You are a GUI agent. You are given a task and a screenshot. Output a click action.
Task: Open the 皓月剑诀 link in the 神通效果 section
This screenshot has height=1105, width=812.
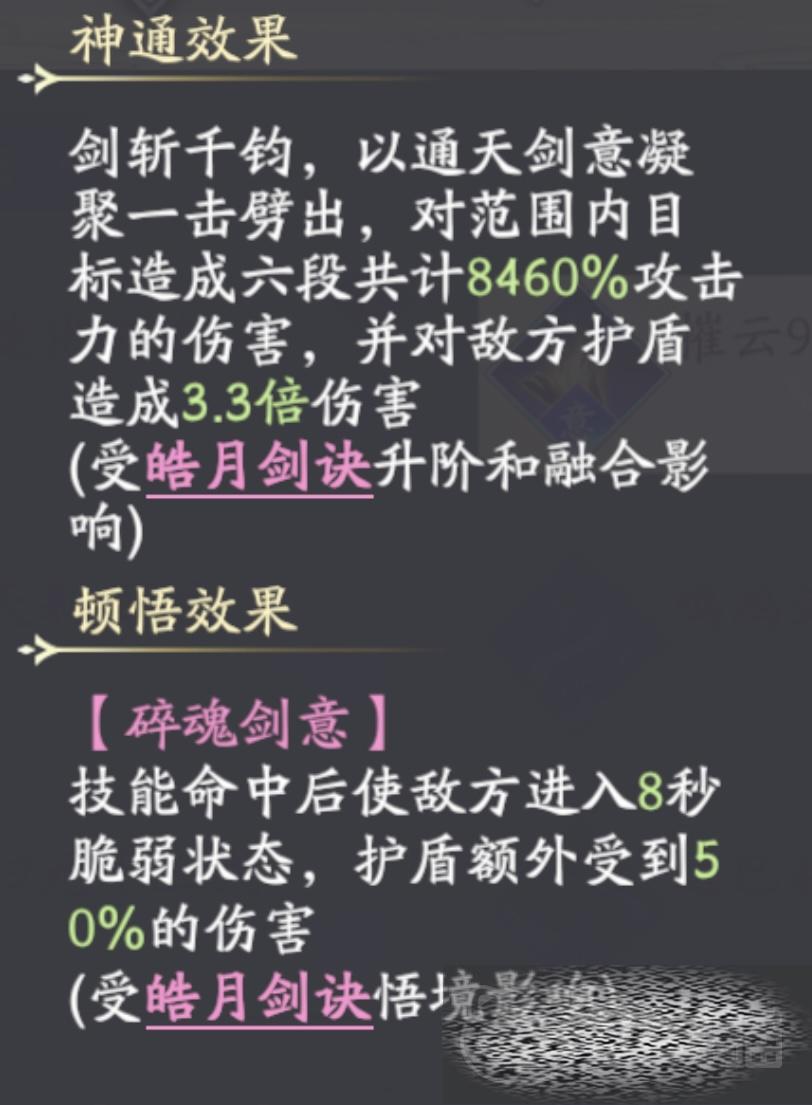tap(258, 469)
